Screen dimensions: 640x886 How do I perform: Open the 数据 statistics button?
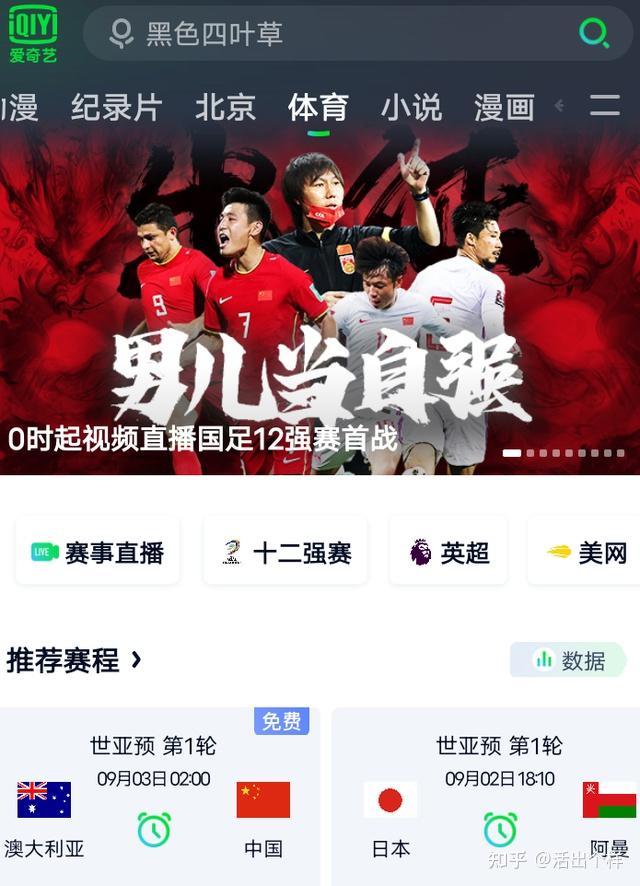tap(568, 660)
